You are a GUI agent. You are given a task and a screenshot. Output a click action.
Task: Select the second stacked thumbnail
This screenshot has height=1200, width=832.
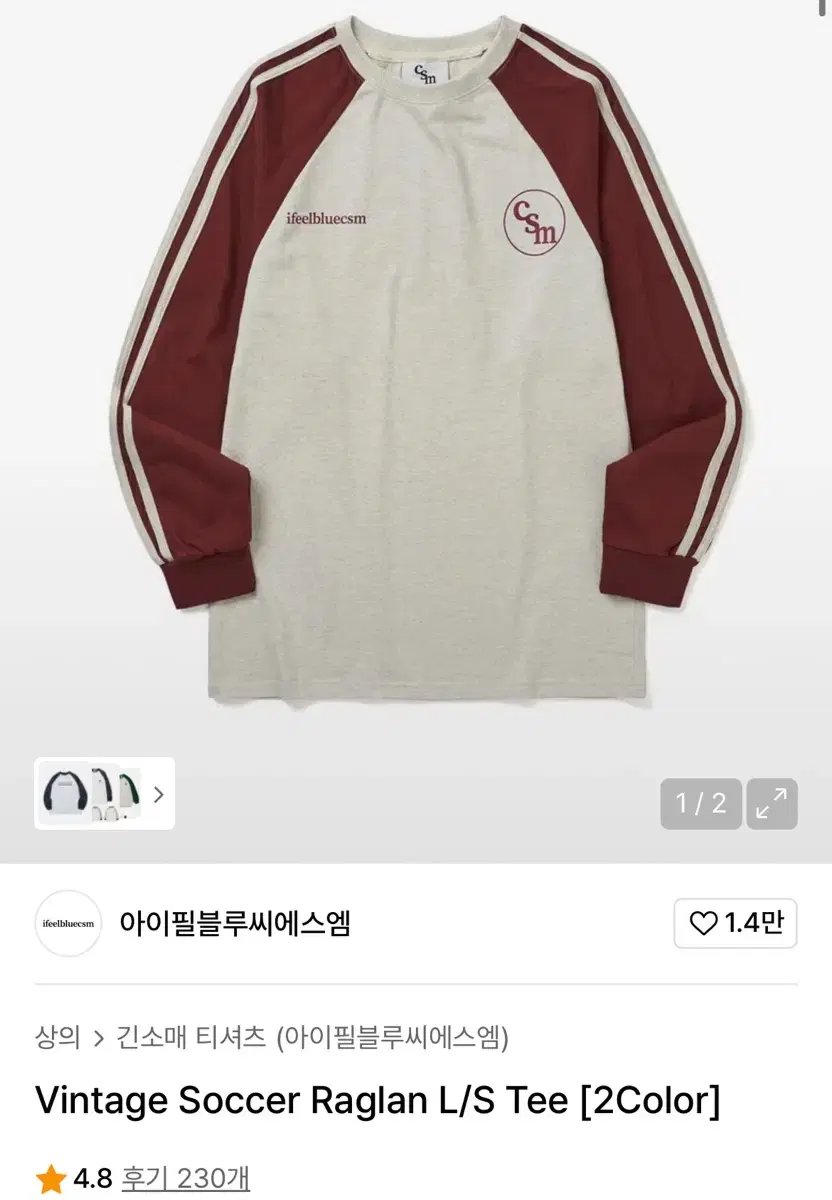[103, 794]
